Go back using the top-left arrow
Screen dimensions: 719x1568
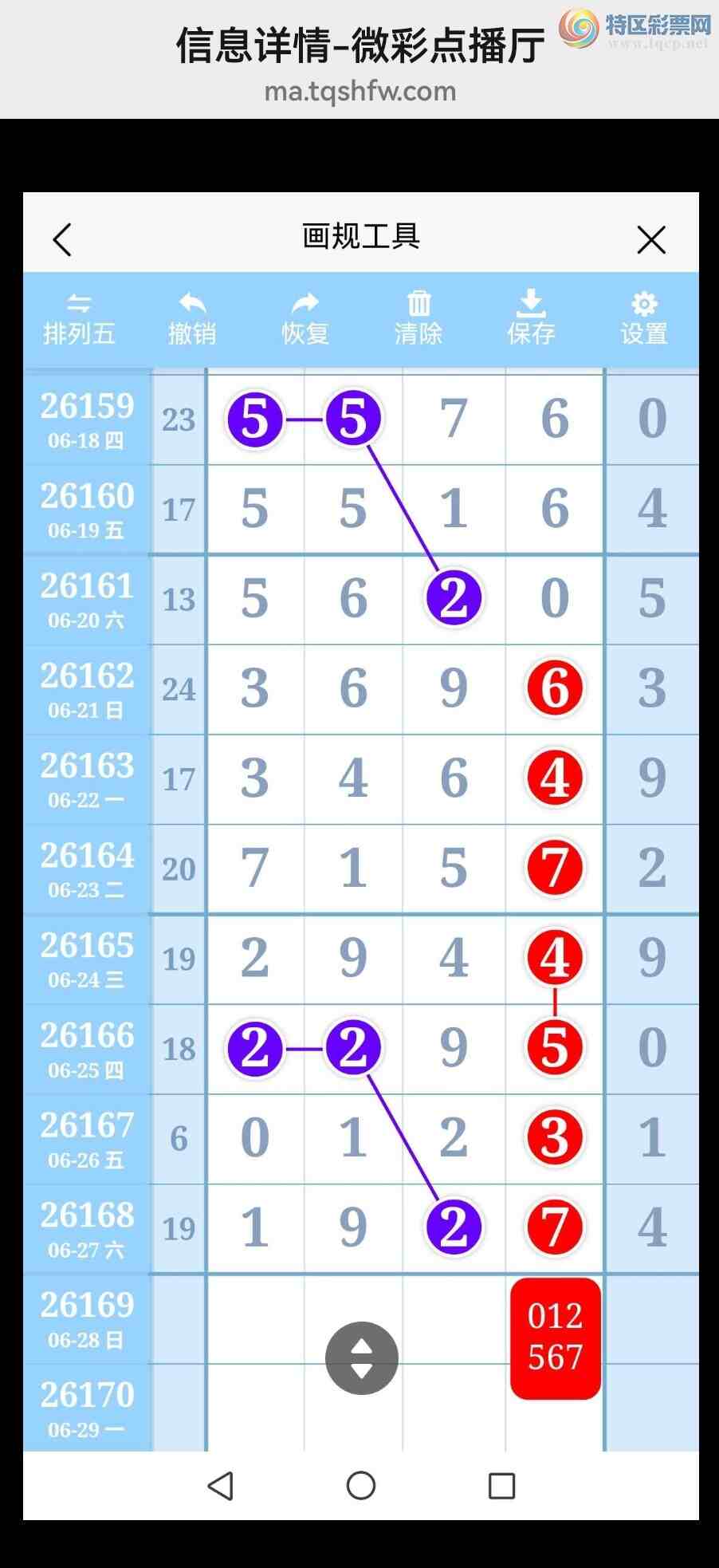[62, 239]
